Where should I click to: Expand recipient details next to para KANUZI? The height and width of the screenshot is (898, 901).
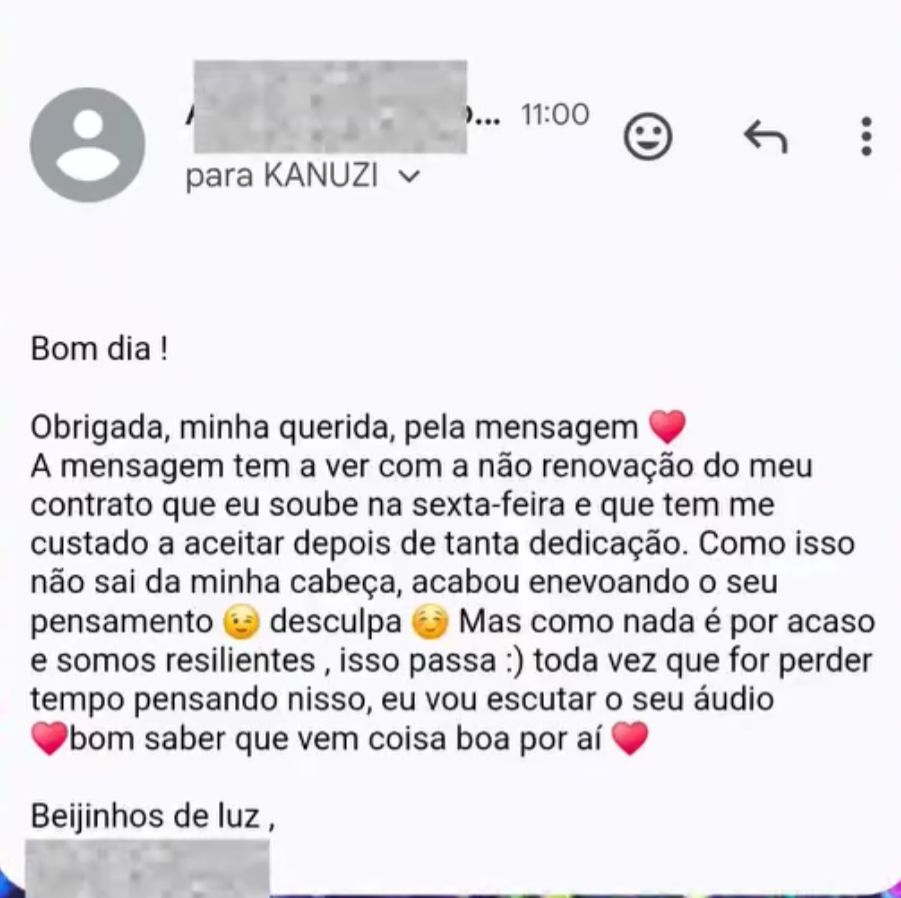pyautogui.click(x=409, y=177)
